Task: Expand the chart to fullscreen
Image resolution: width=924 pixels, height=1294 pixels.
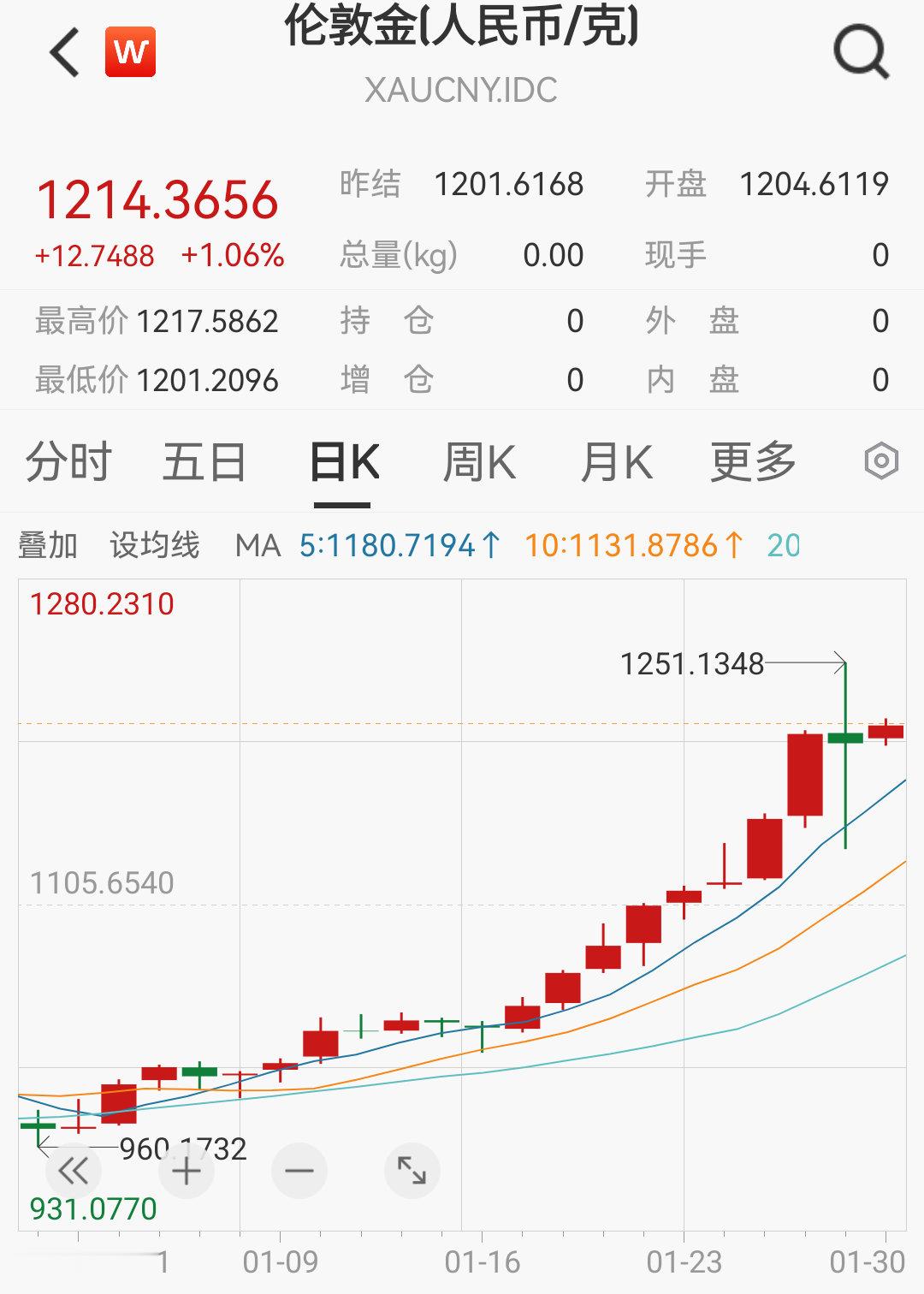Action: click(x=412, y=1170)
